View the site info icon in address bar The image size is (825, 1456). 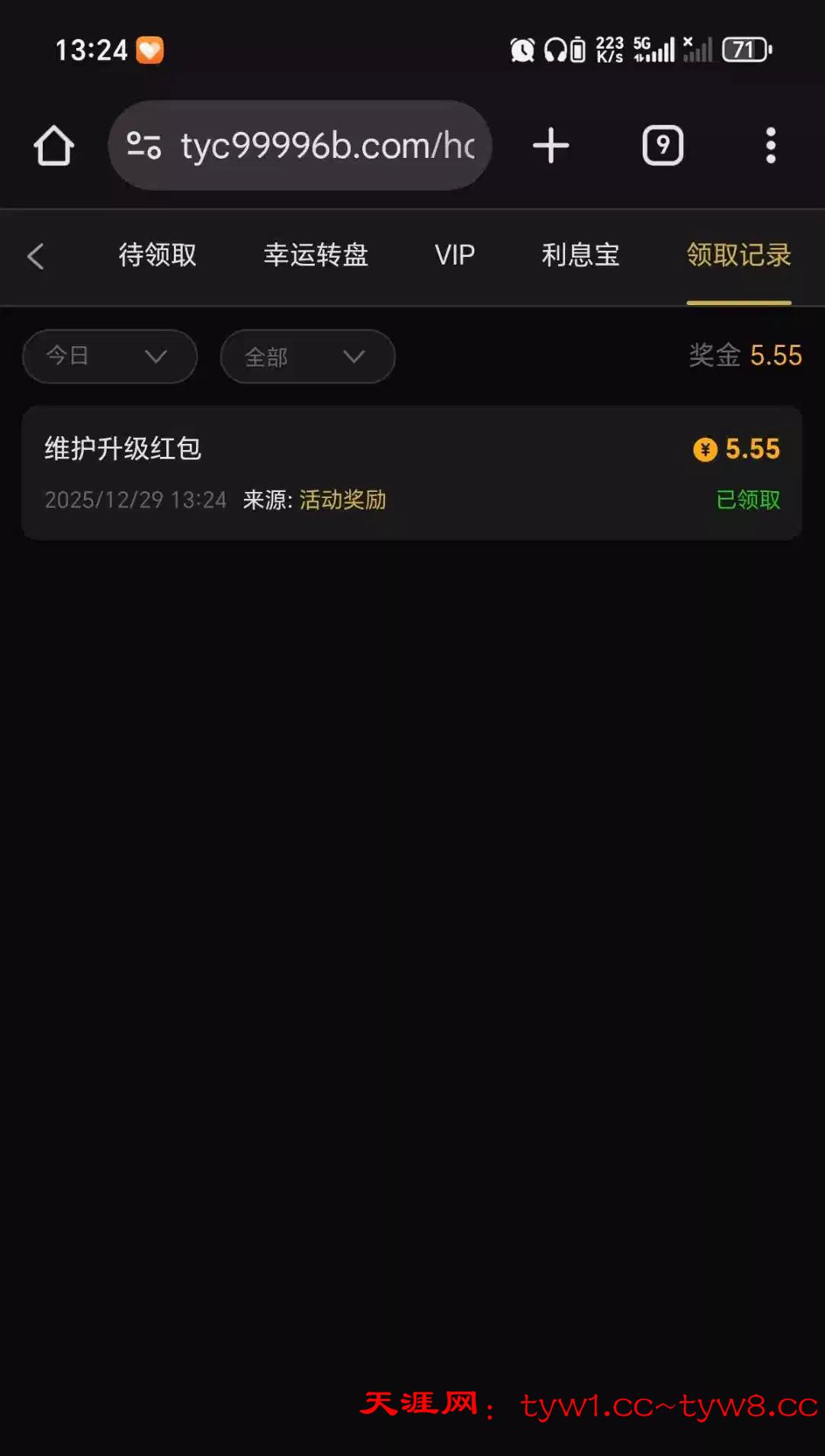coord(143,145)
